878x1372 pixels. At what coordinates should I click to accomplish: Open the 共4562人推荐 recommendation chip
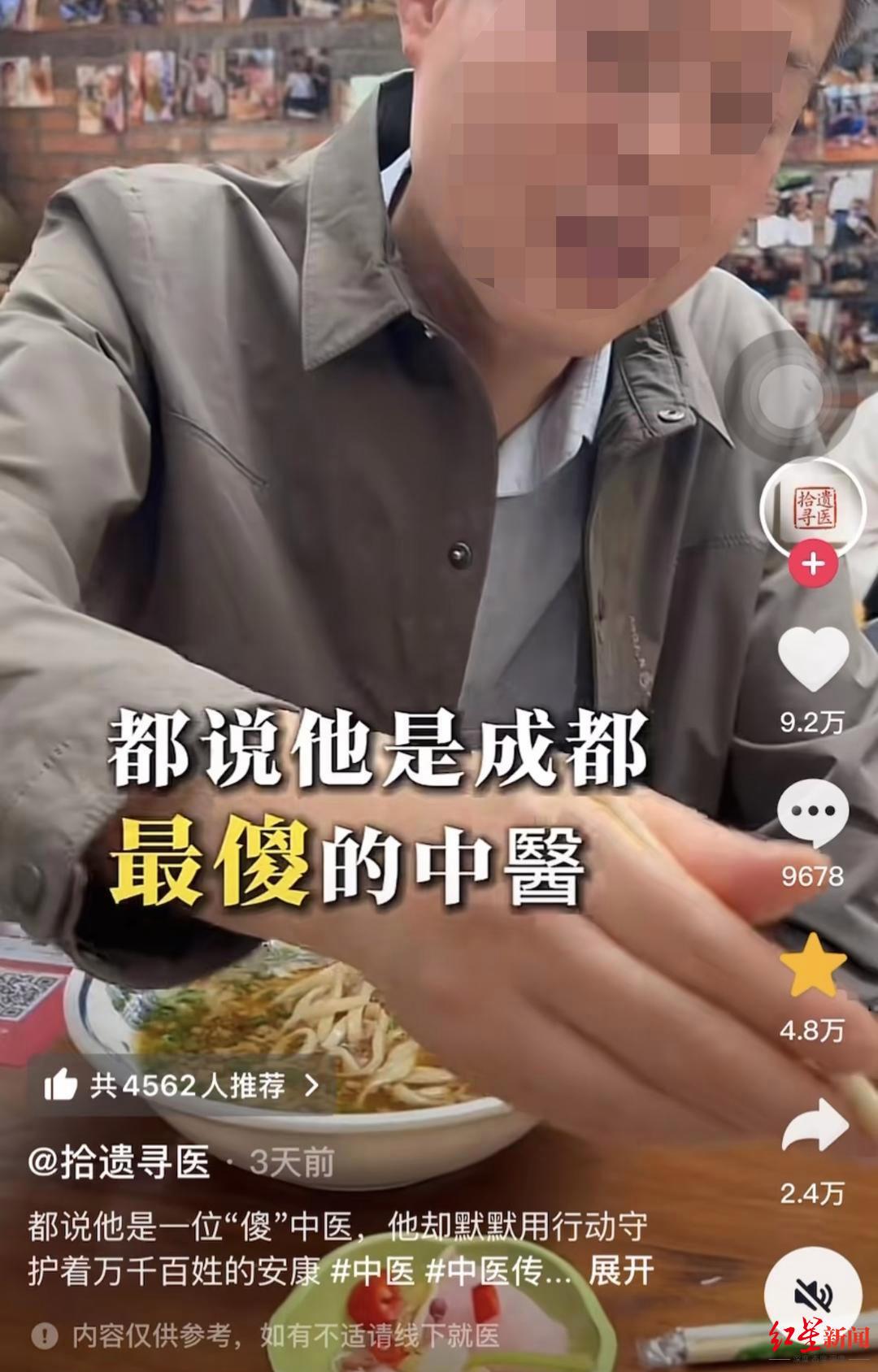coord(183,1085)
